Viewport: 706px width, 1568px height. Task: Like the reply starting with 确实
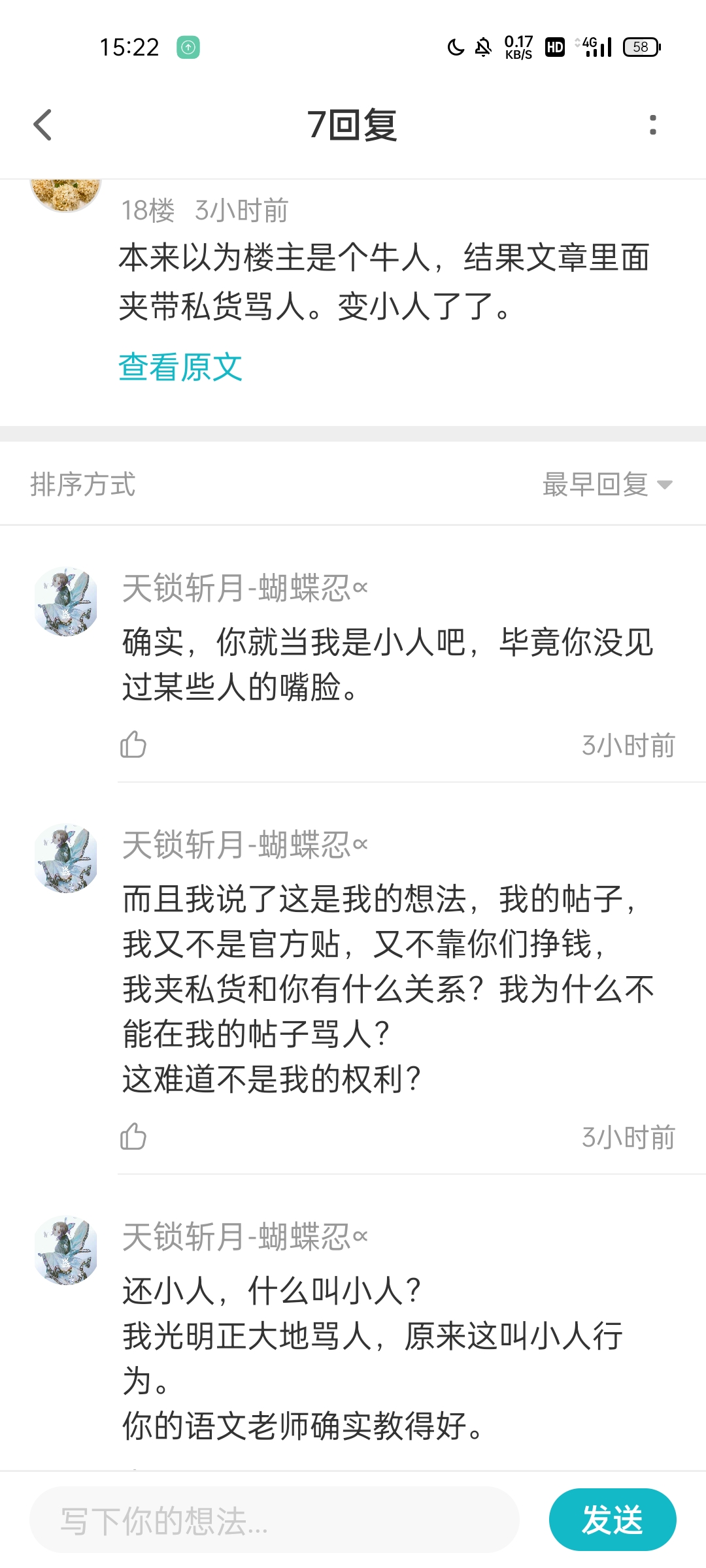pos(133,744)
